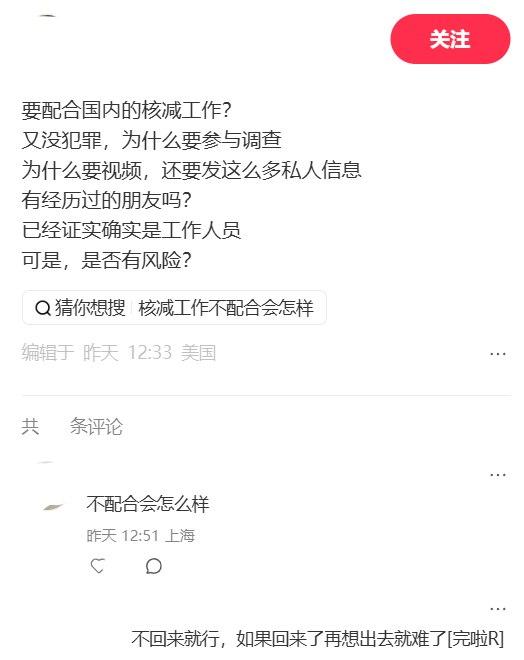
Task: Reply to the comment 不配合会怎么样
Action: point(154,566)
